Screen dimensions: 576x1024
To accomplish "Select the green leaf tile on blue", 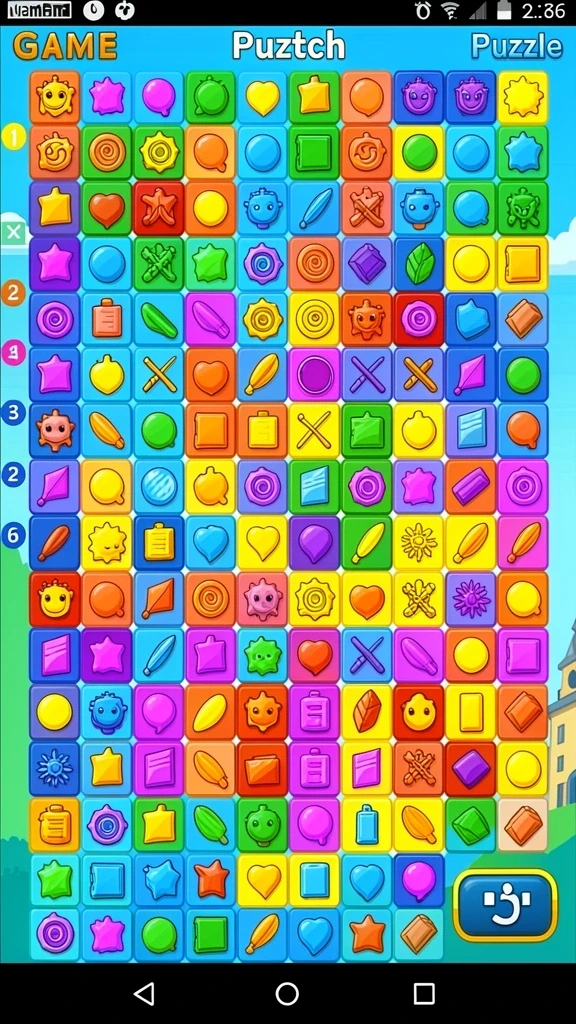I will (x=419, y=263).
